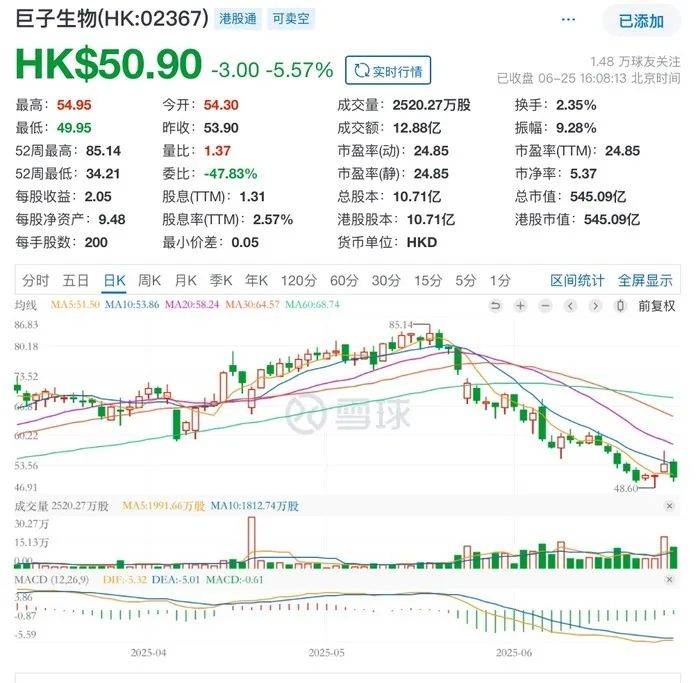Image resolution: width=700 pixels, height=683 pixels.
Task: Reset the chart with the undo arrow
Action: pos(496,306)
